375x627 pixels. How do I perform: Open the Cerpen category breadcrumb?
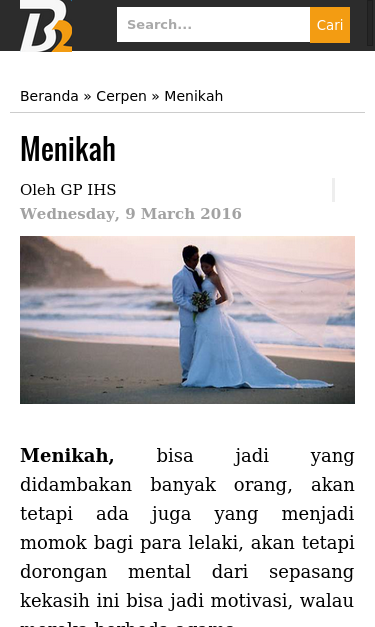click(x=122, y=96)
